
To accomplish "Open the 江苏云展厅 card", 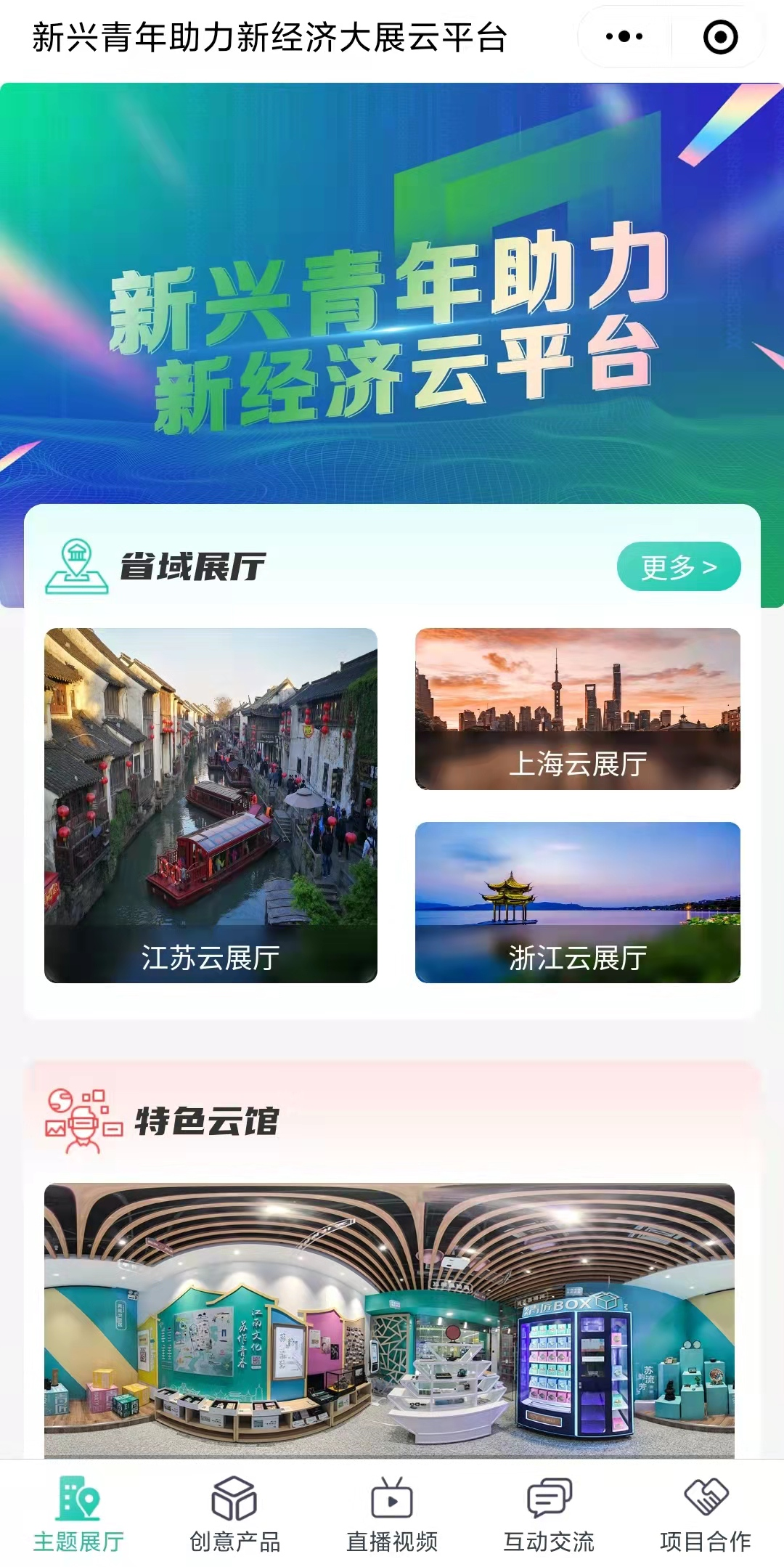I will coord(211,805).
